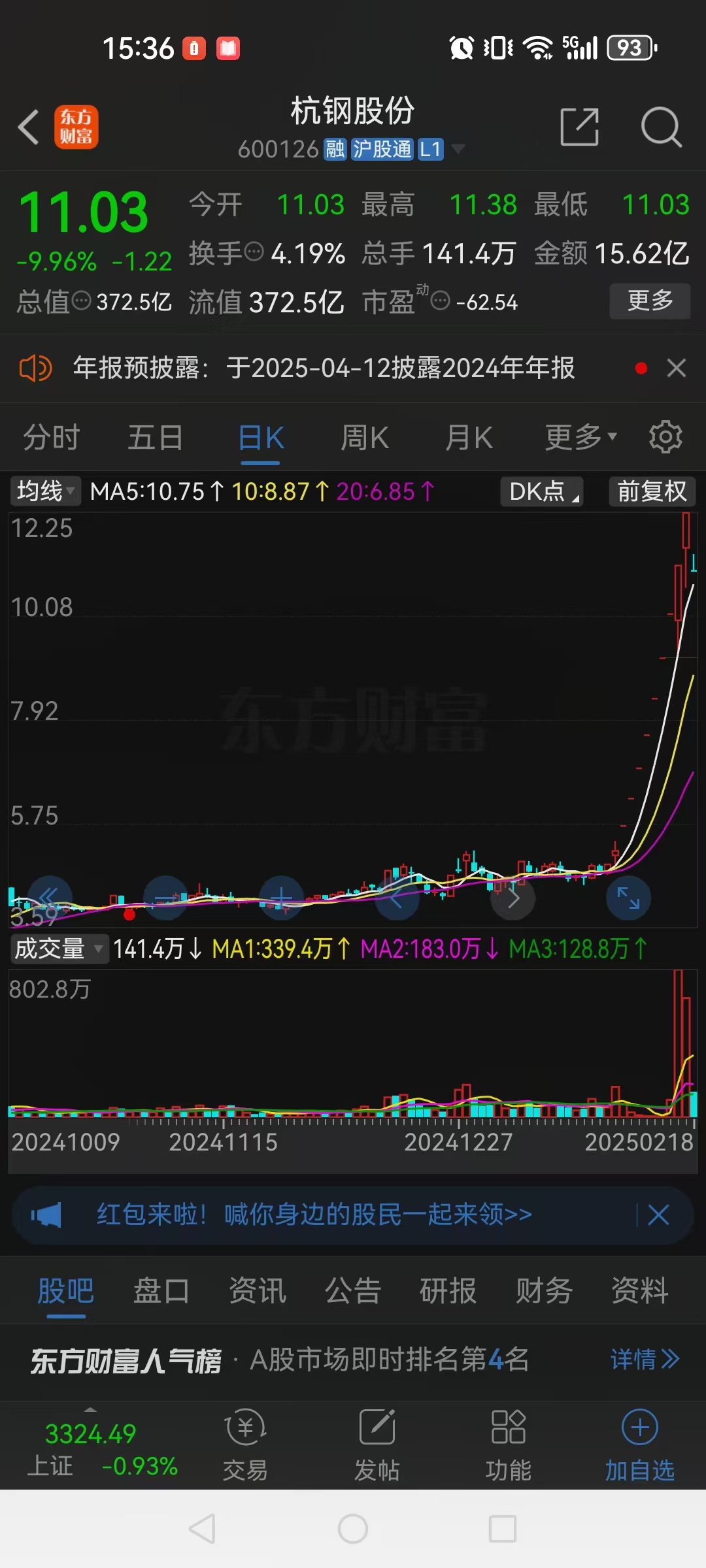Zoom in the chart with the plus icon
Image resolution: width=706 pixels, height=1568 pixels.
click(x=281, y=898)
